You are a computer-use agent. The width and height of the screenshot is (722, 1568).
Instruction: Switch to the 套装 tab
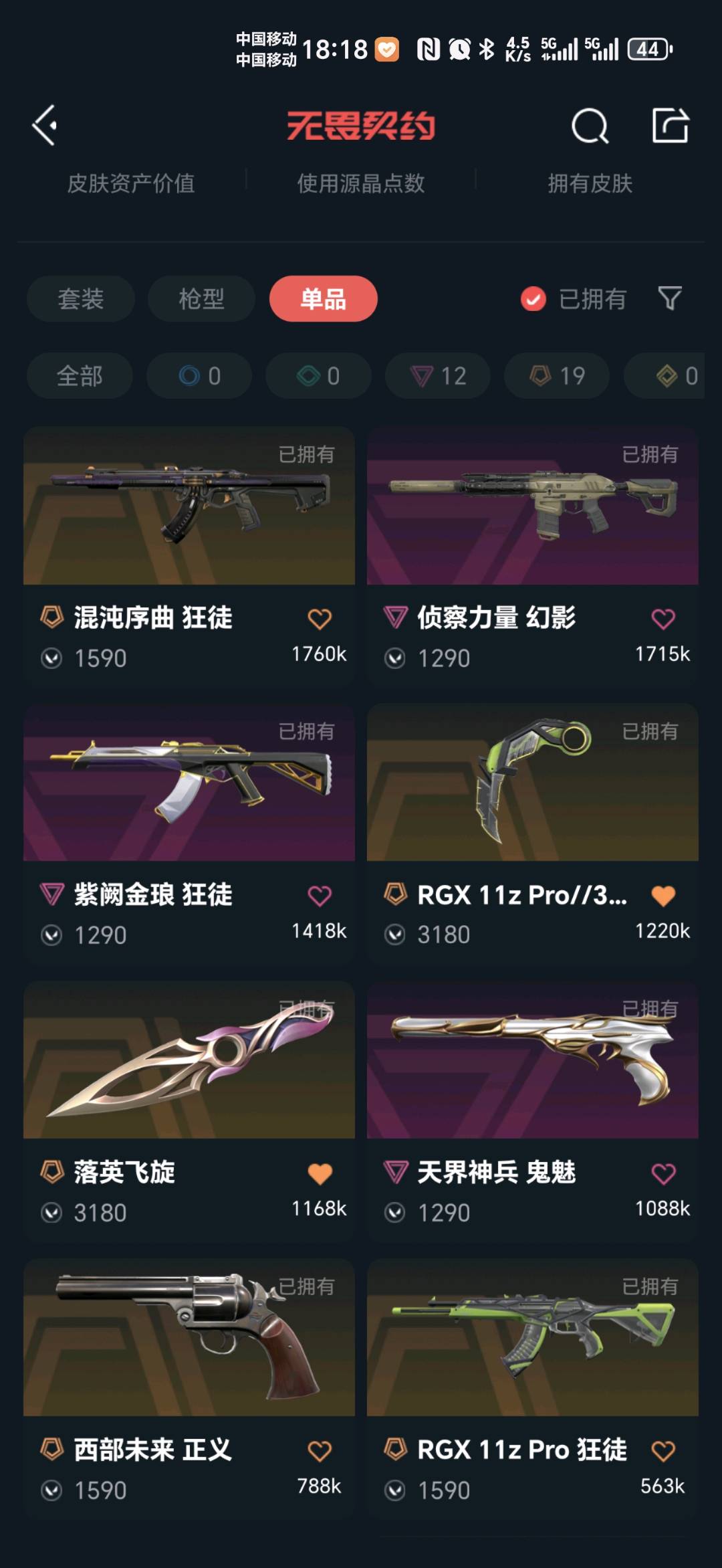(80, 299)
